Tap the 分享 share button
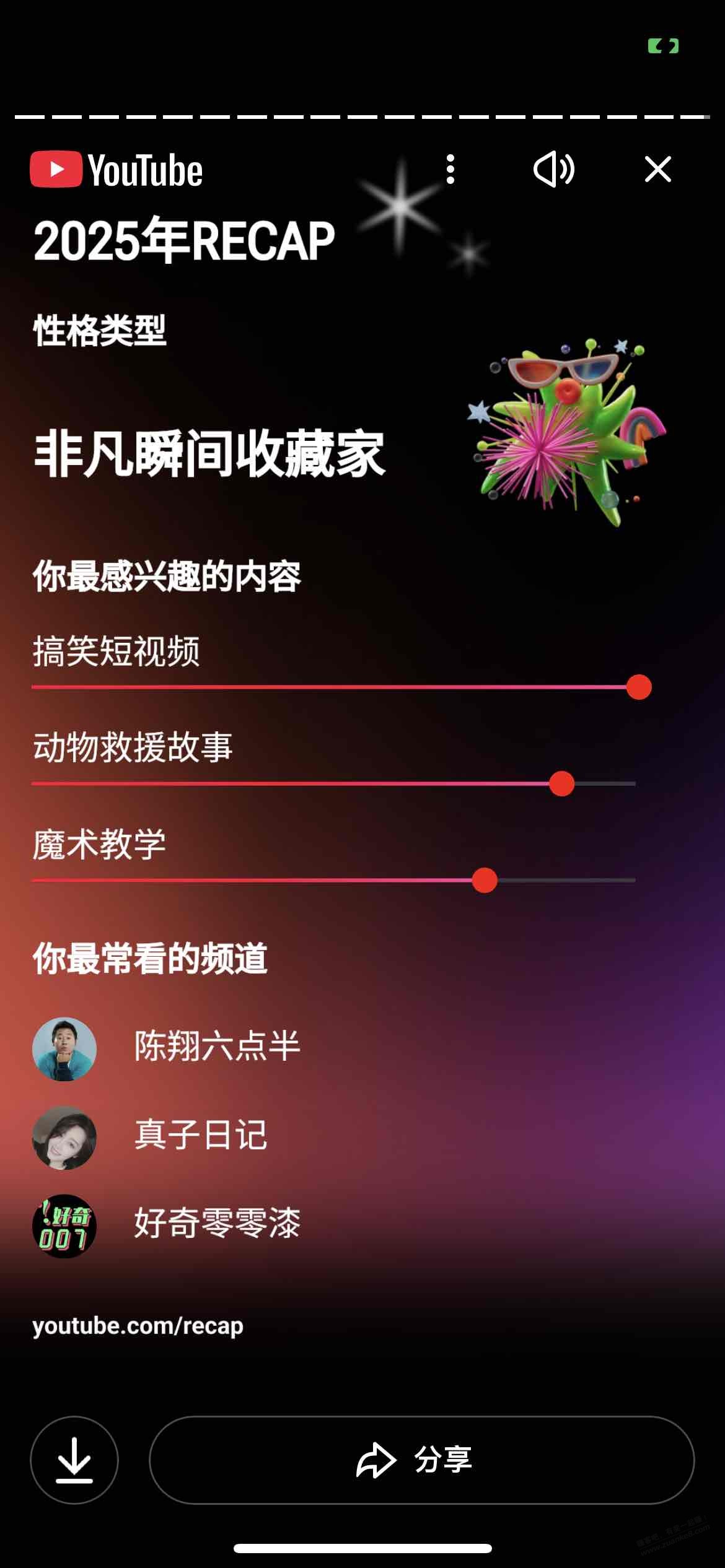725x1568 pixels. point(421,1460)
